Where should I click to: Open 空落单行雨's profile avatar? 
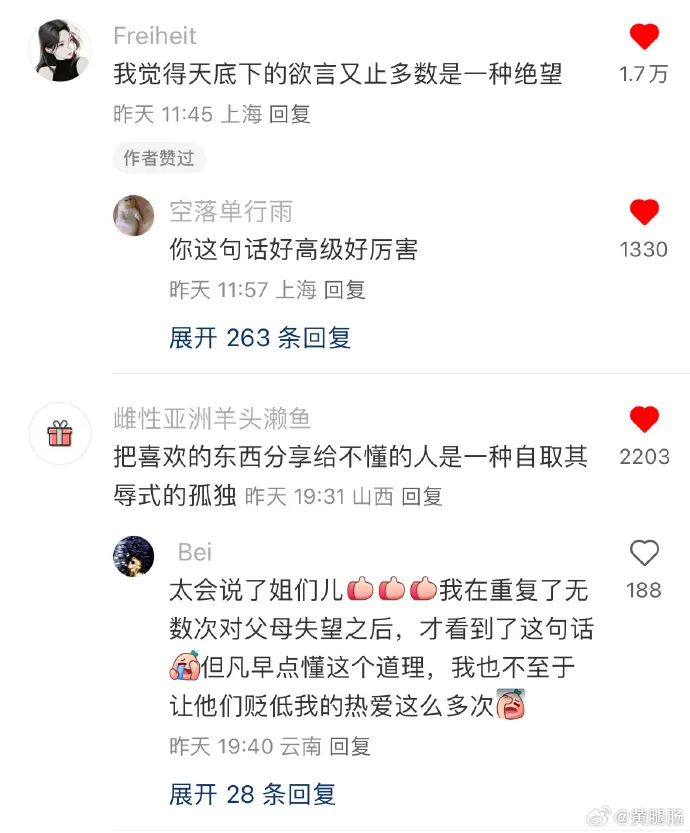133,216
